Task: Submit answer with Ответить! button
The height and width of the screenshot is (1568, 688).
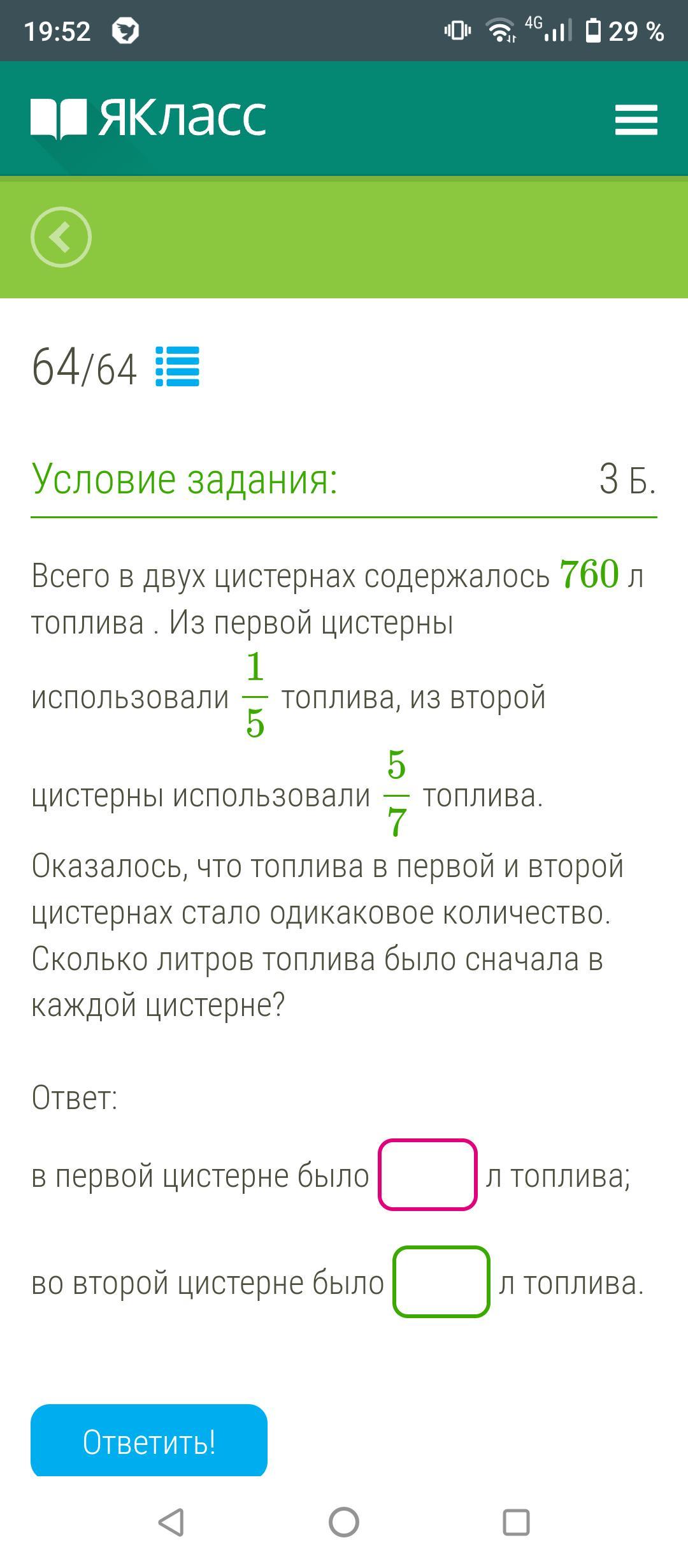Action: click(149, 1441)
